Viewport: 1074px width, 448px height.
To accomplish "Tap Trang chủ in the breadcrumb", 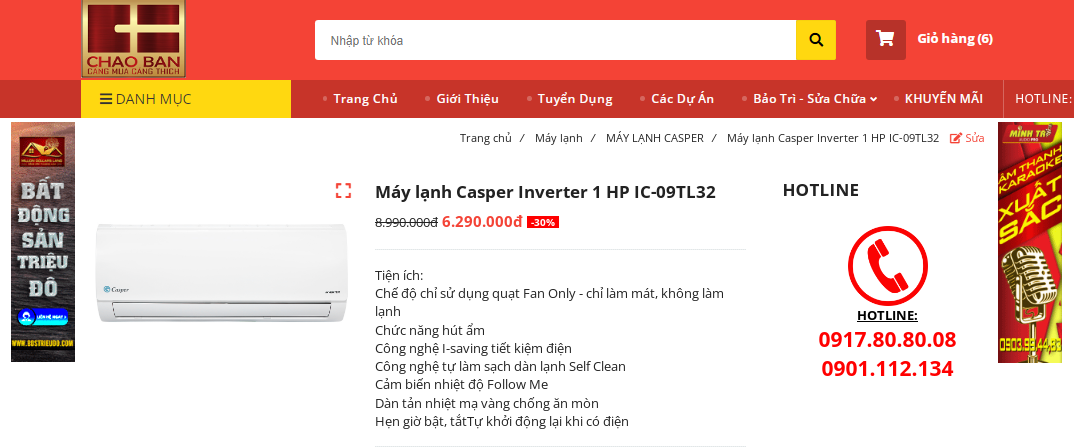I will click(485, 138).
